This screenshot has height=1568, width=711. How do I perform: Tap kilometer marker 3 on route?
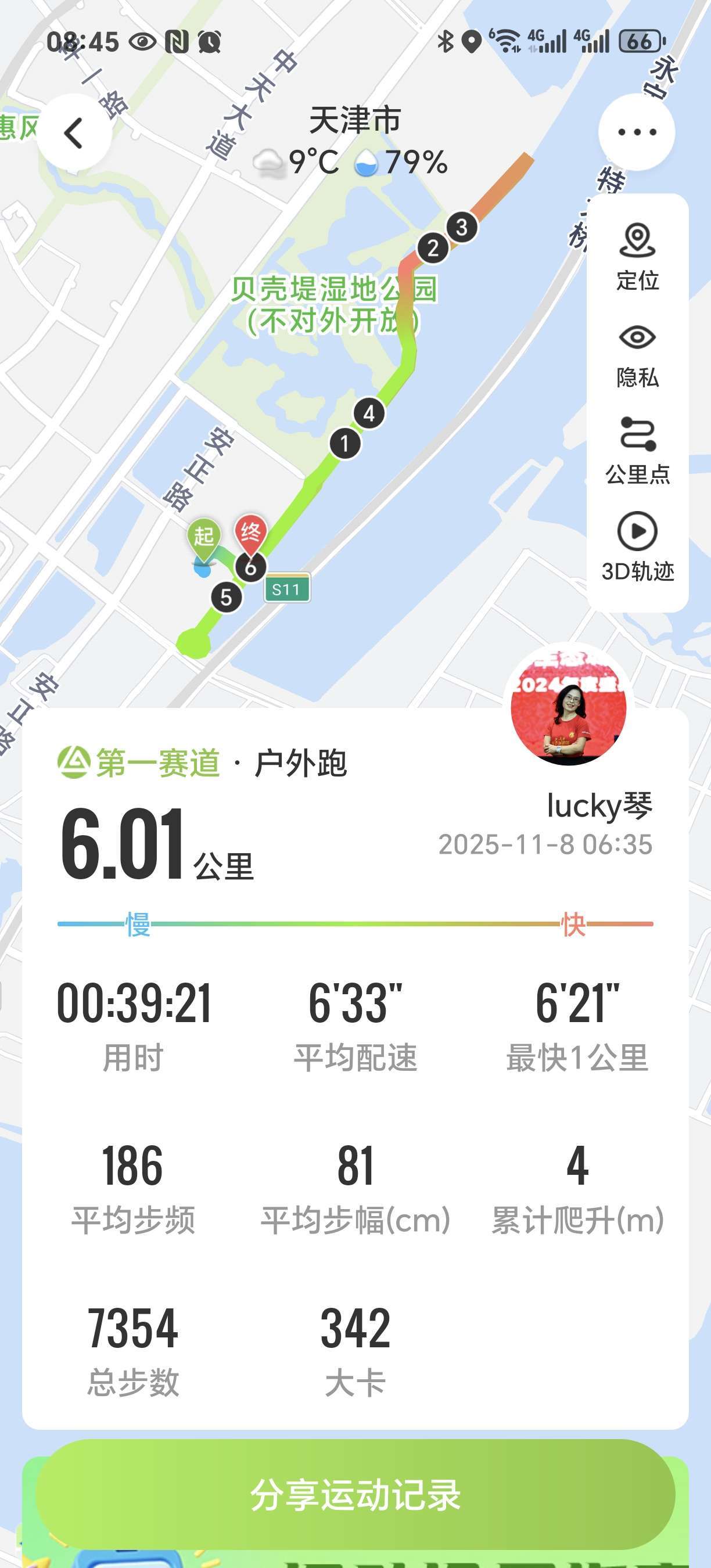[x=463, y=226]
